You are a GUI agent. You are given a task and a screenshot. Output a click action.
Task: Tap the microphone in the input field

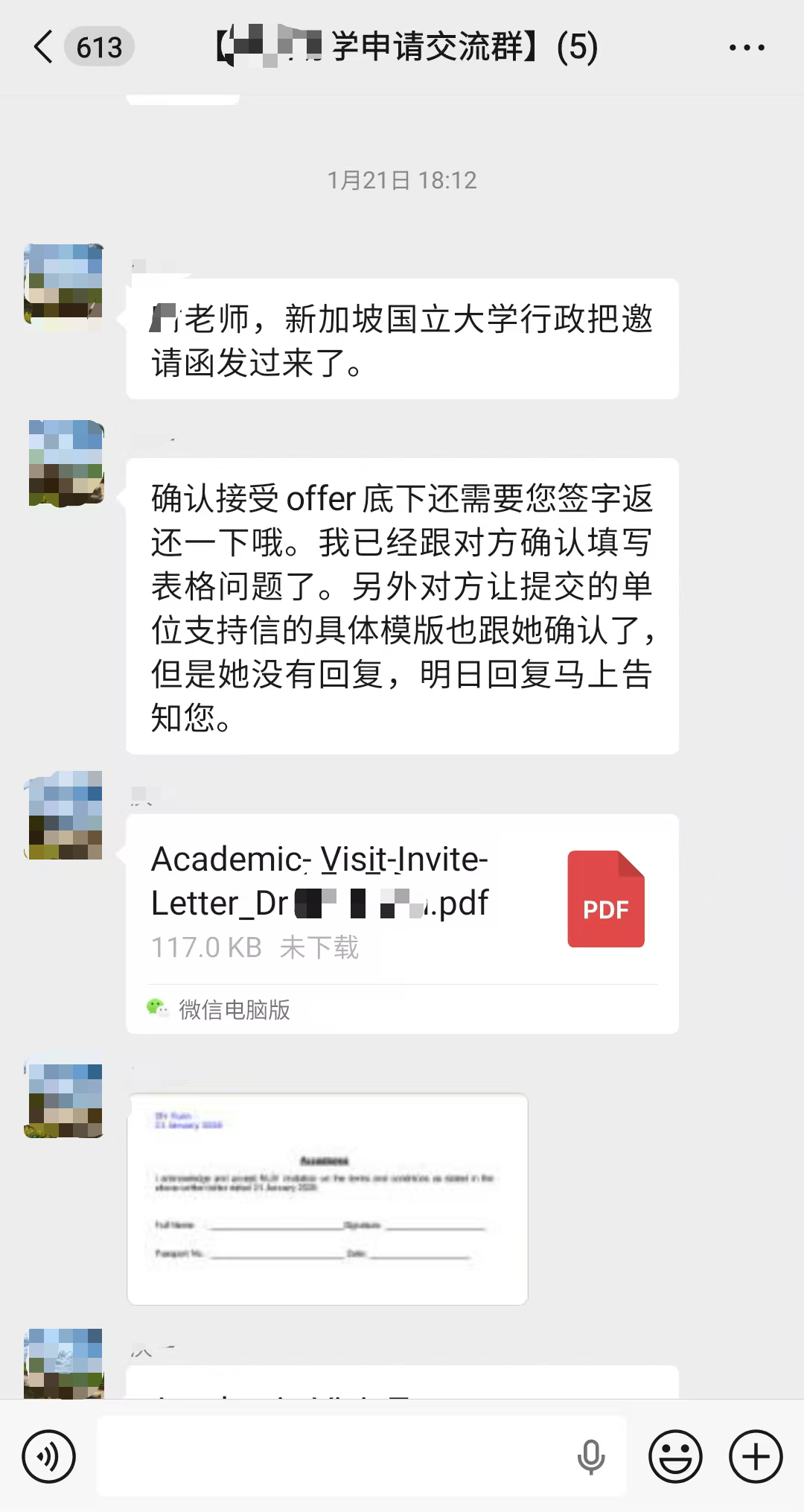pos(591,1456)
